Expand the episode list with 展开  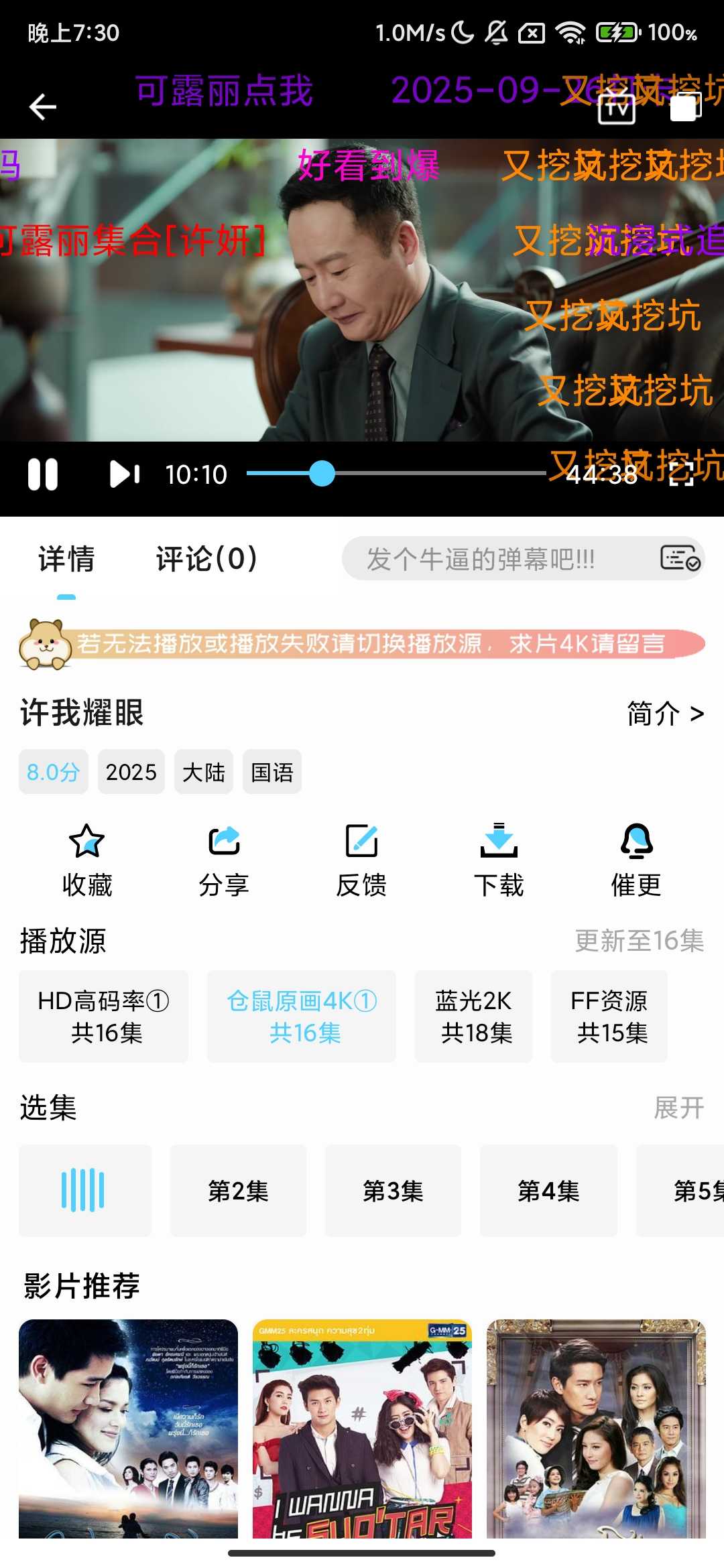click(678, 1108)
